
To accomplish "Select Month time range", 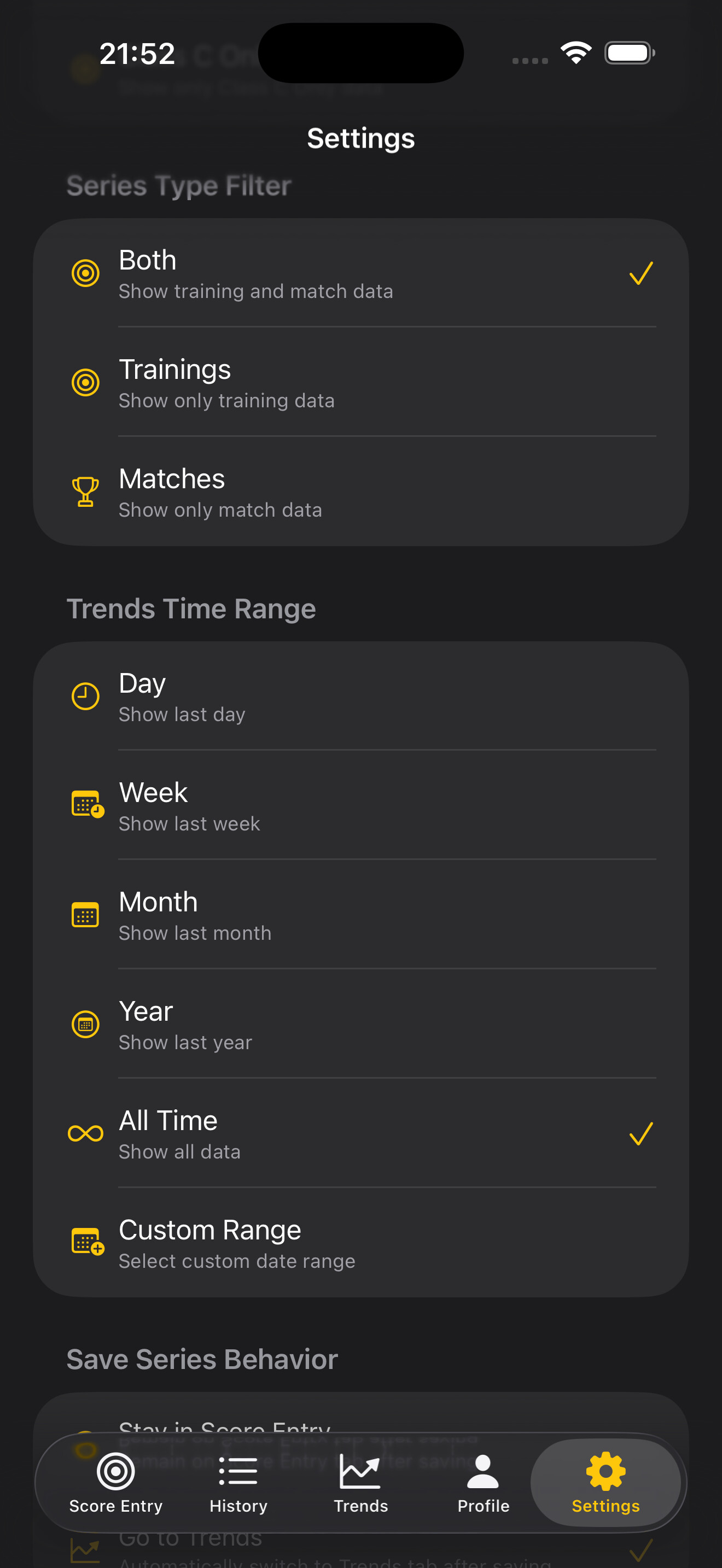I will 360,915.
